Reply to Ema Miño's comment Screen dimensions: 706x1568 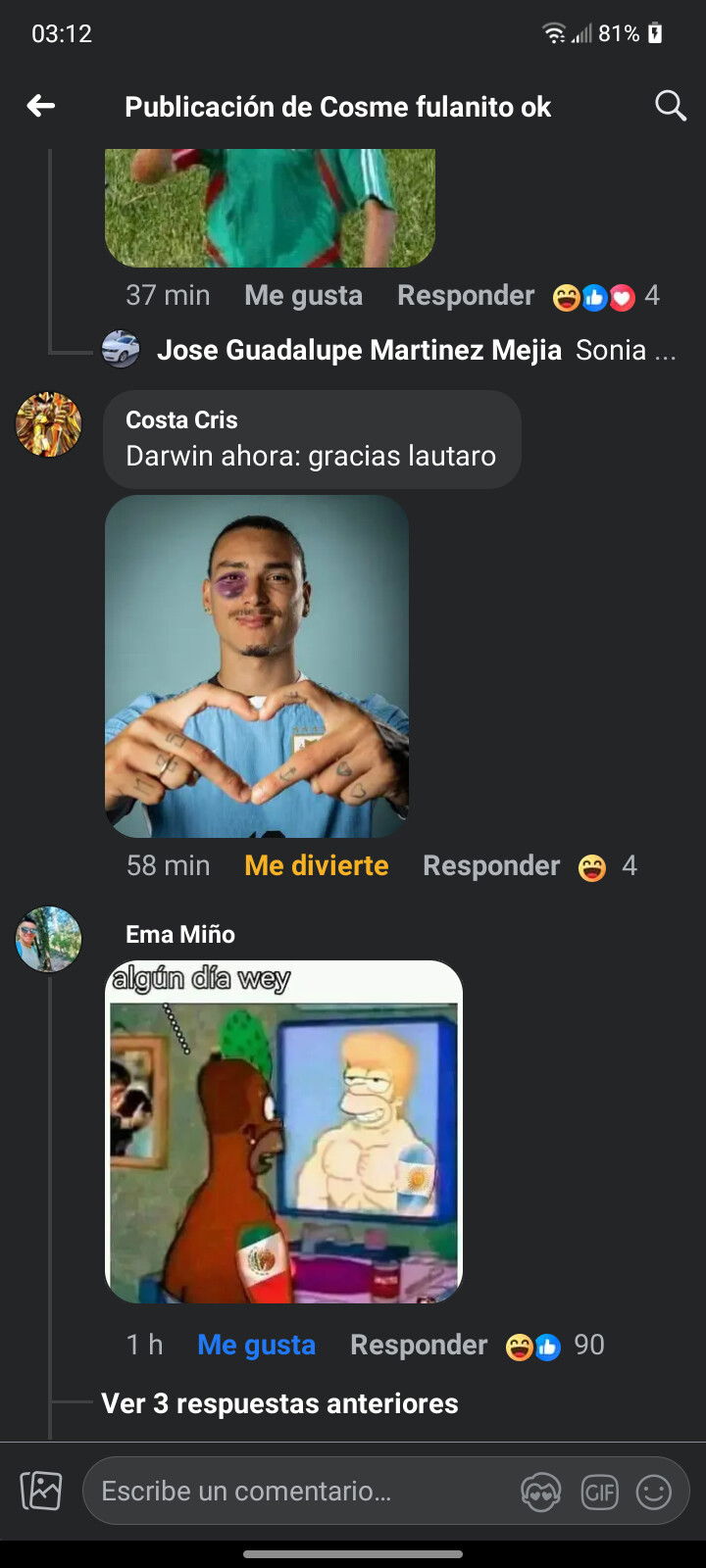[x=419, y=1345]
